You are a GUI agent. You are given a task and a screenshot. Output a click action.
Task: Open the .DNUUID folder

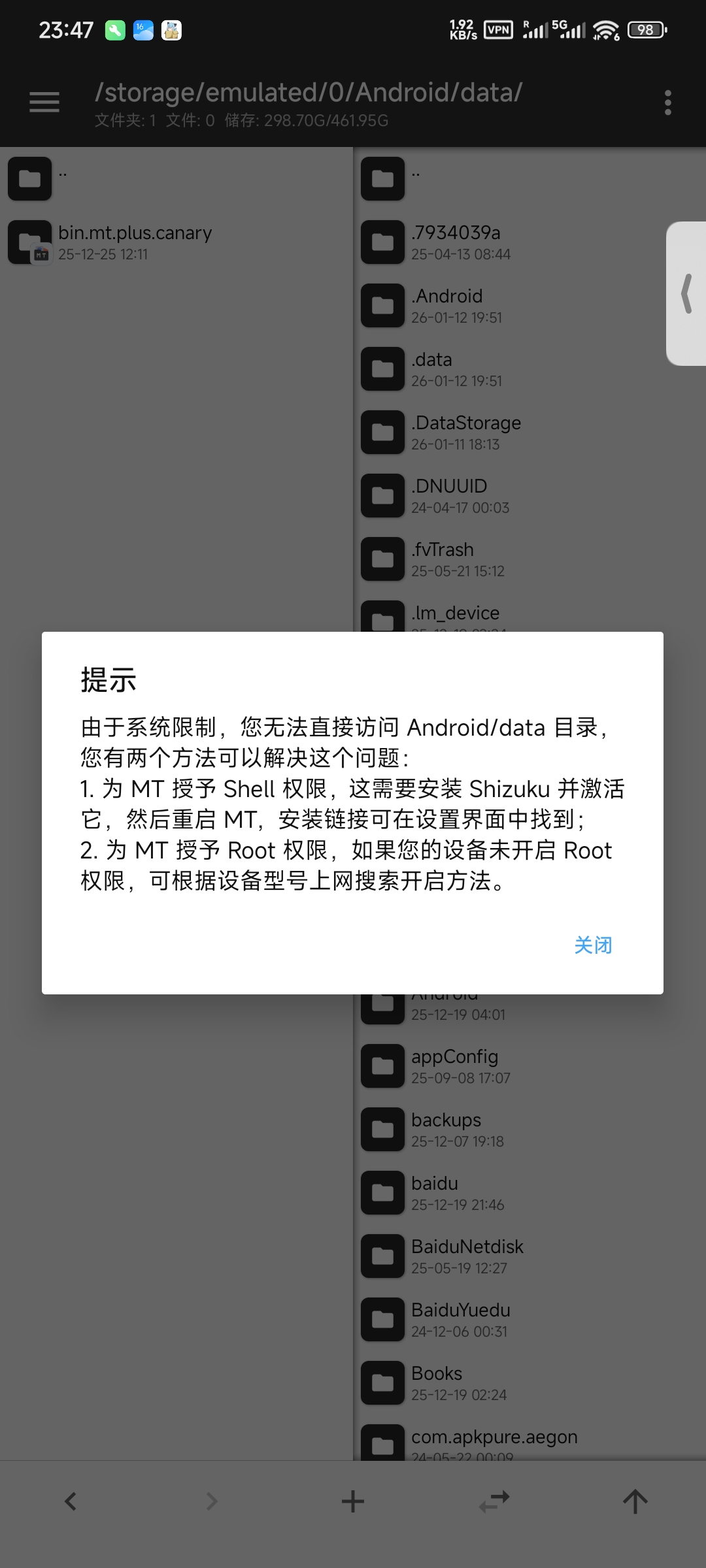(449, 496)
